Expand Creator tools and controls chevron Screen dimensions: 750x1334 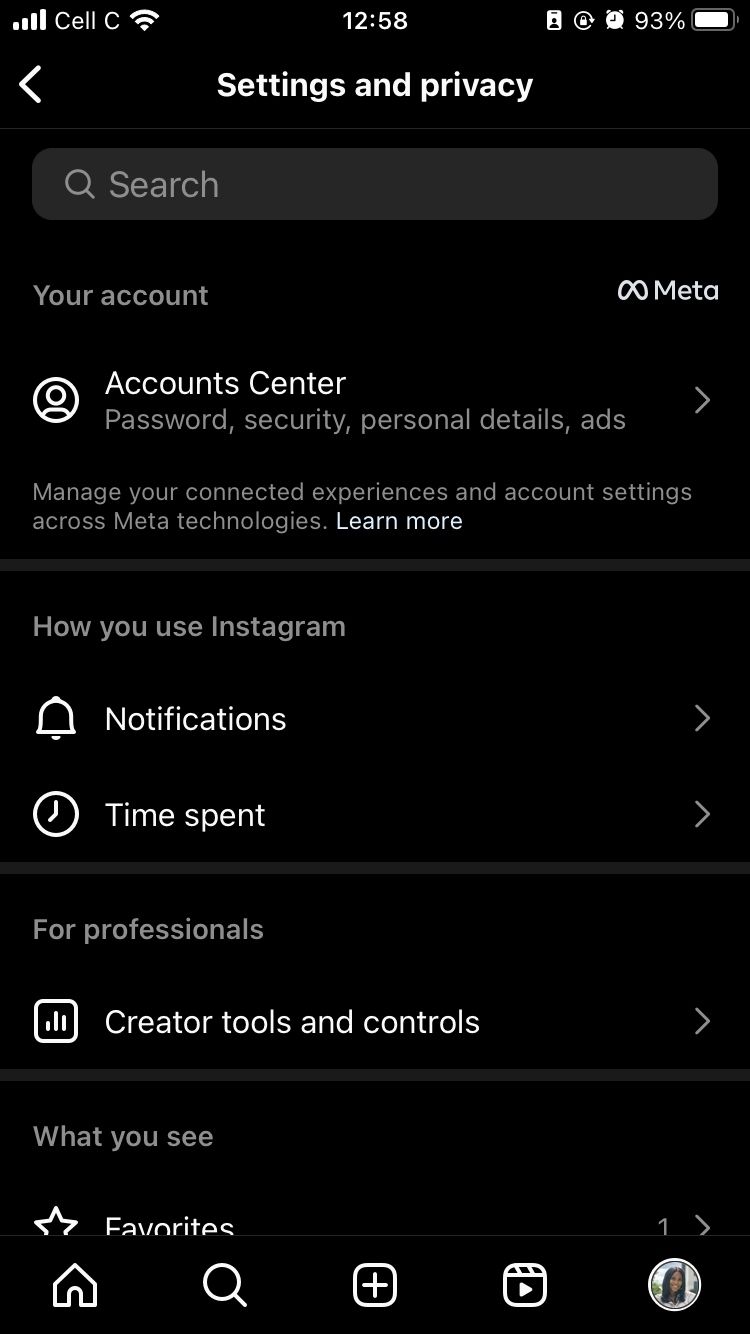[x=702, y=1020]
